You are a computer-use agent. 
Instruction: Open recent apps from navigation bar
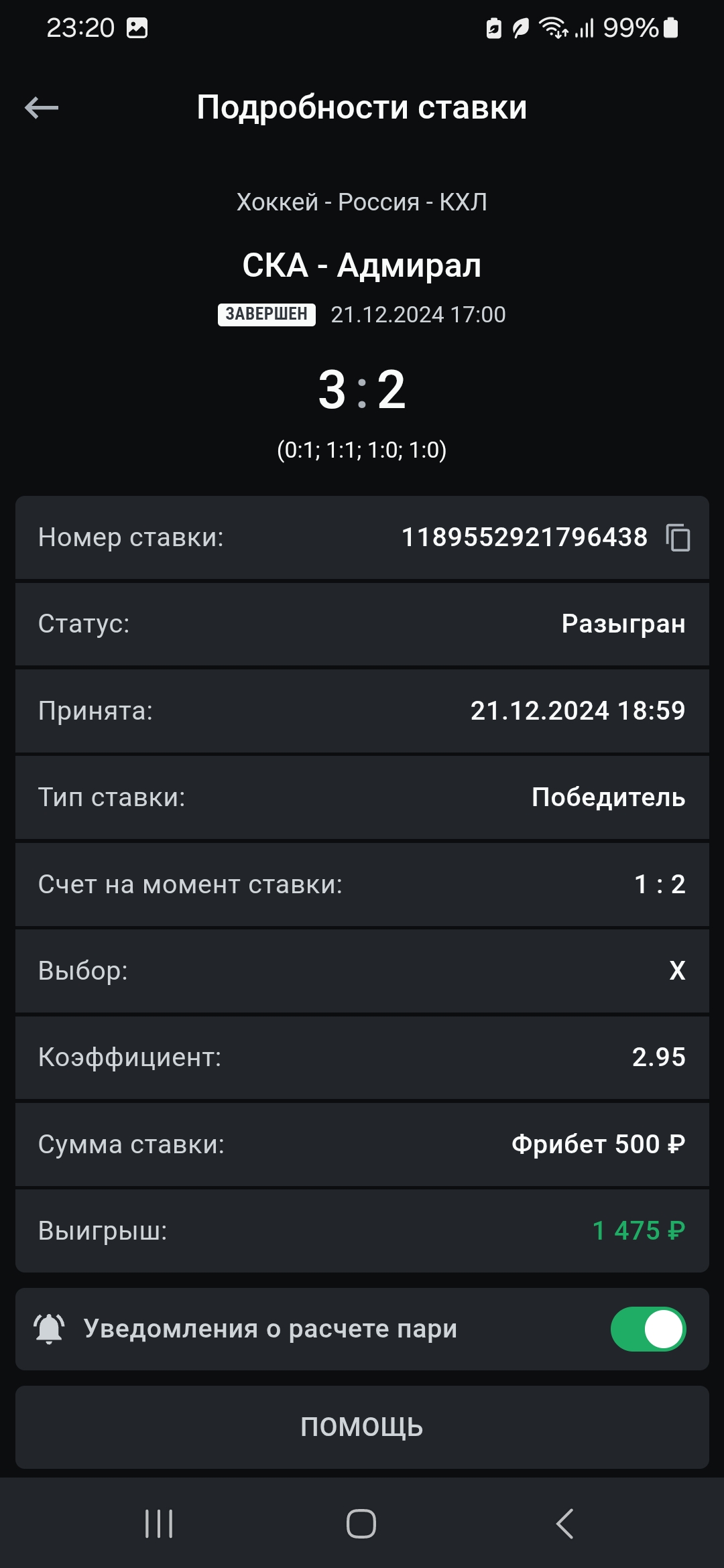point(159,1524)
